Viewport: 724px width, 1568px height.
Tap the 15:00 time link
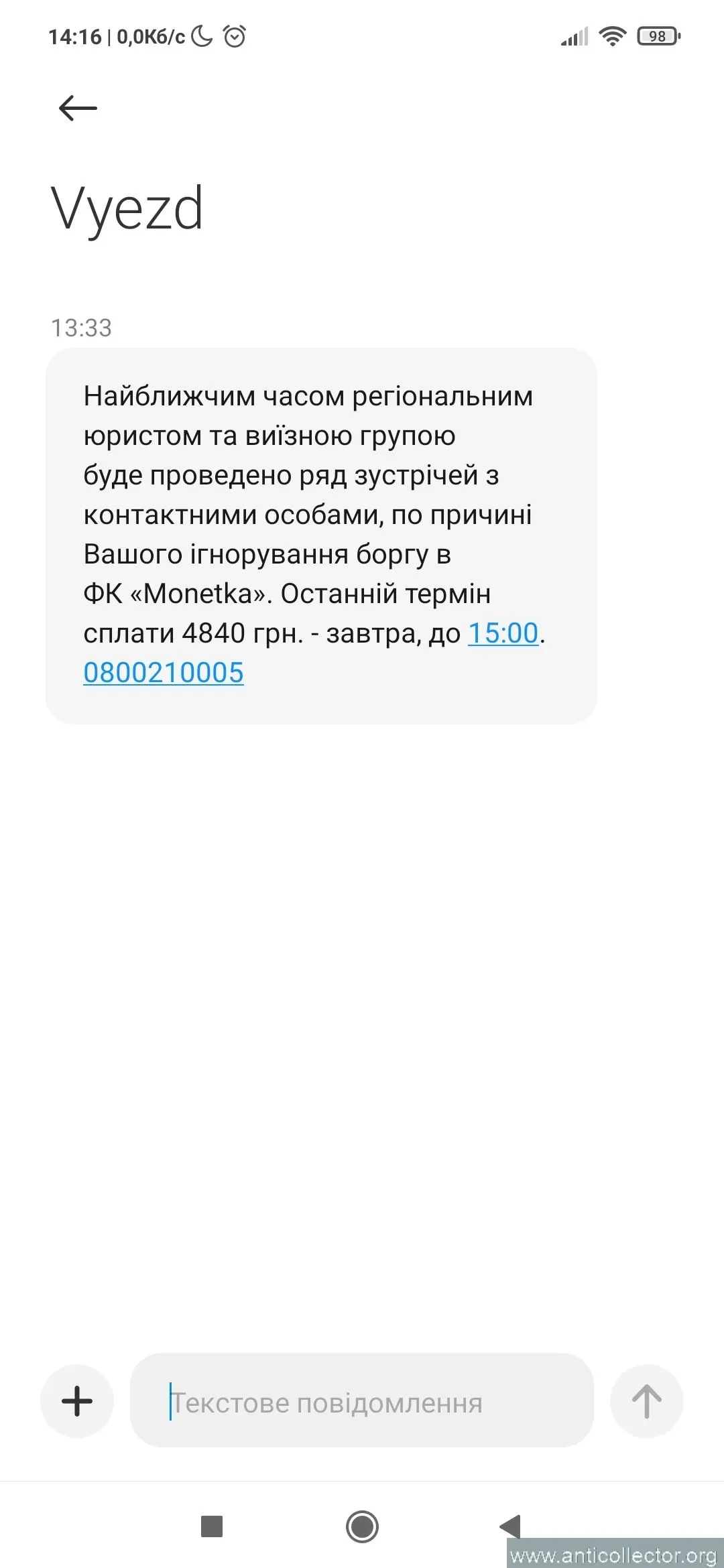click(503, 633)
